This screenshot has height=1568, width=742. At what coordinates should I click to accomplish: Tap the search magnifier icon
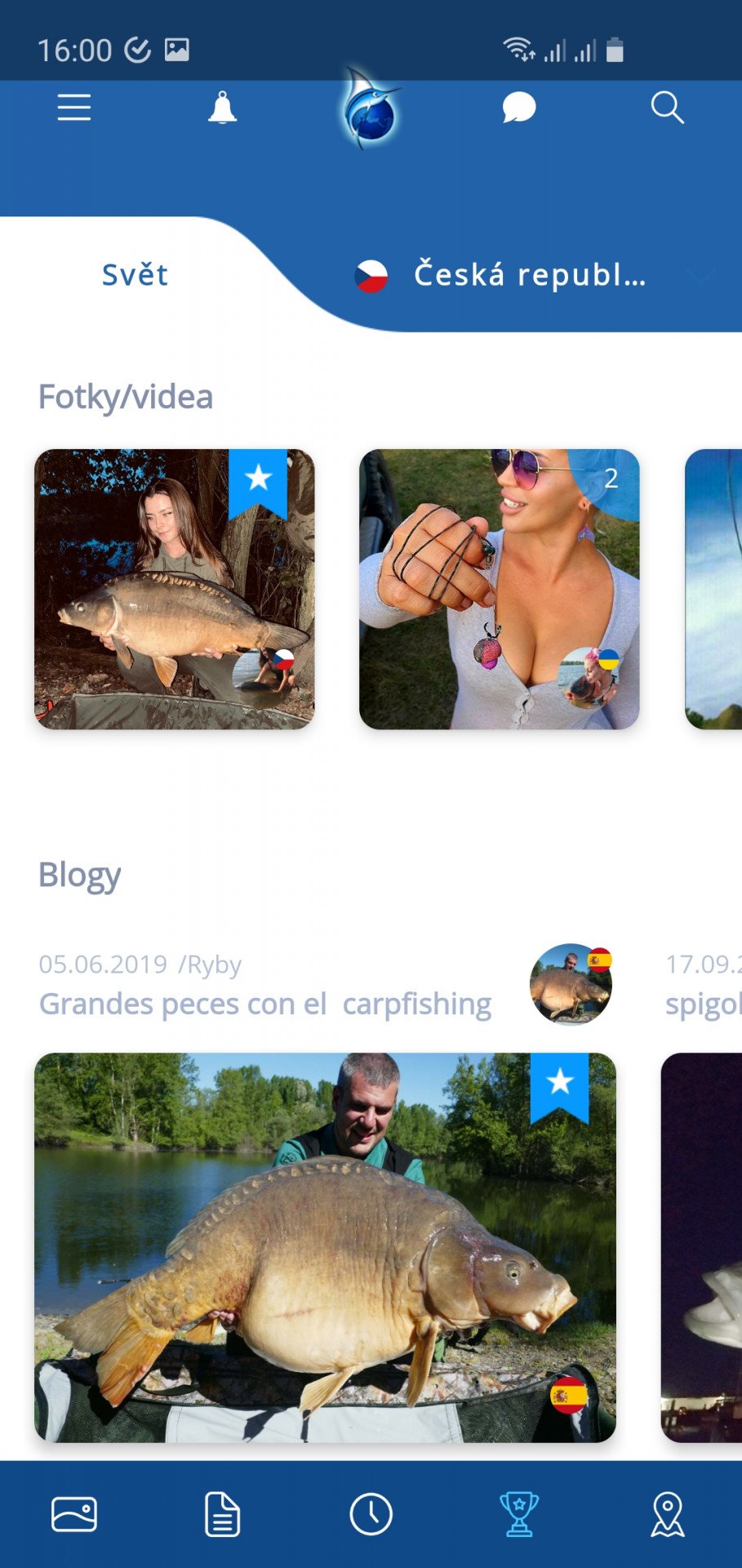pyautogui.click(x=667, y=108)
